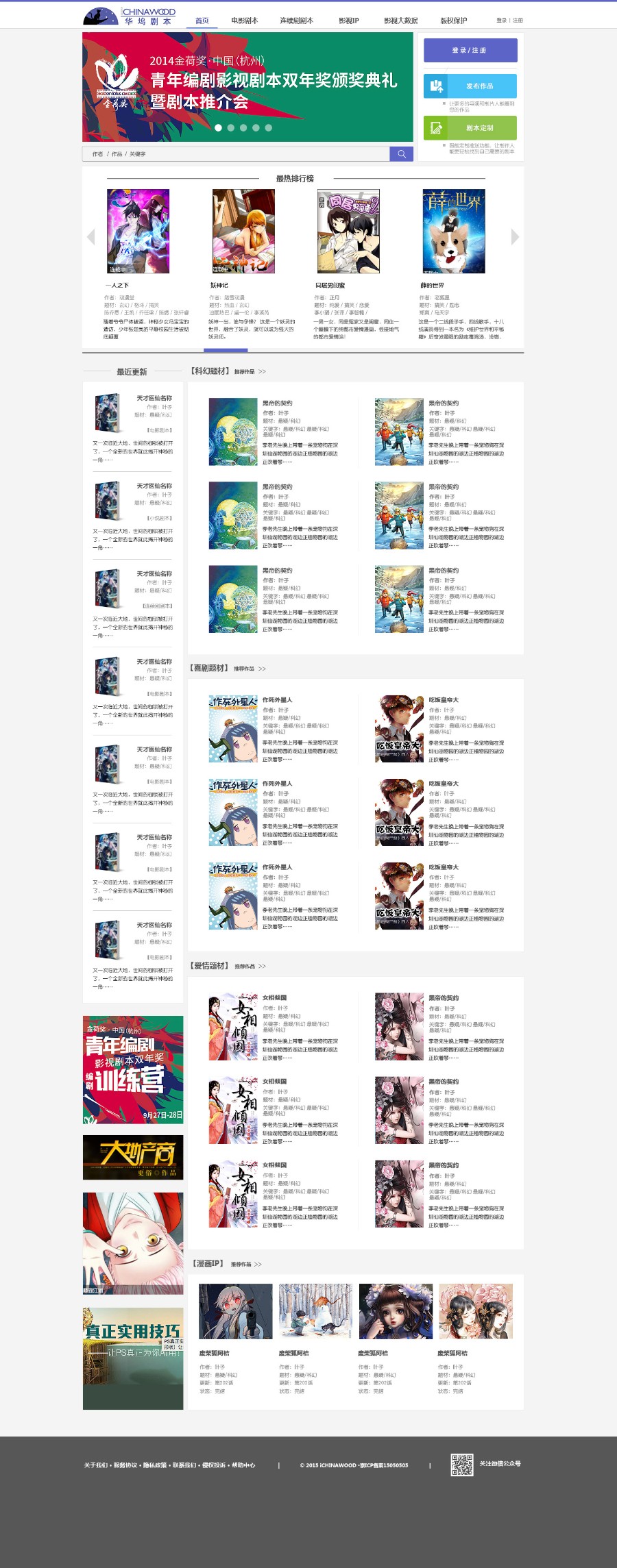
Task: Tap the 作者/作品/关键字 search field
Action: coord(236,154)
